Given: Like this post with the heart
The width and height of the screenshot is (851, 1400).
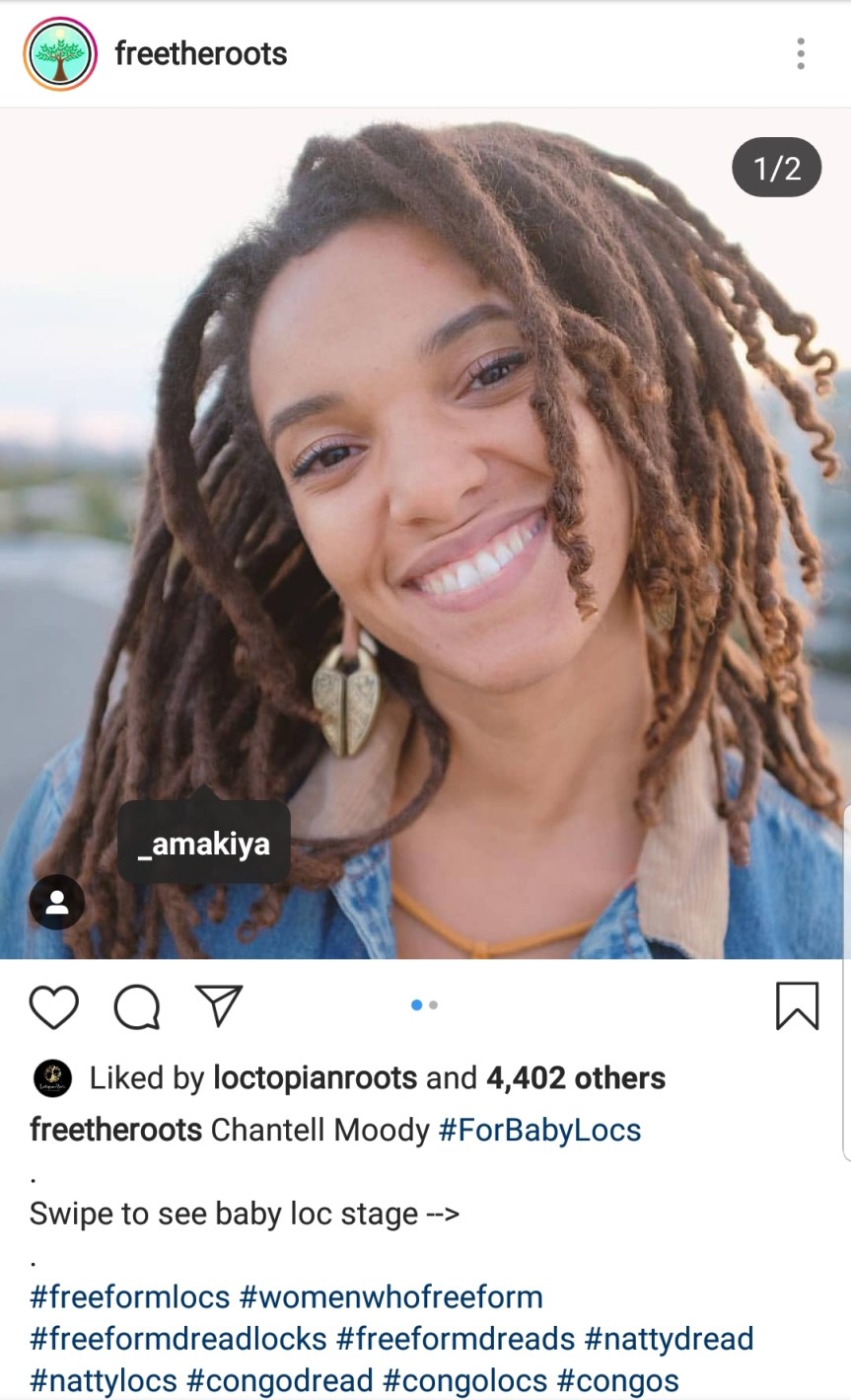Looking at the screenshot, I should (53, 1006).
